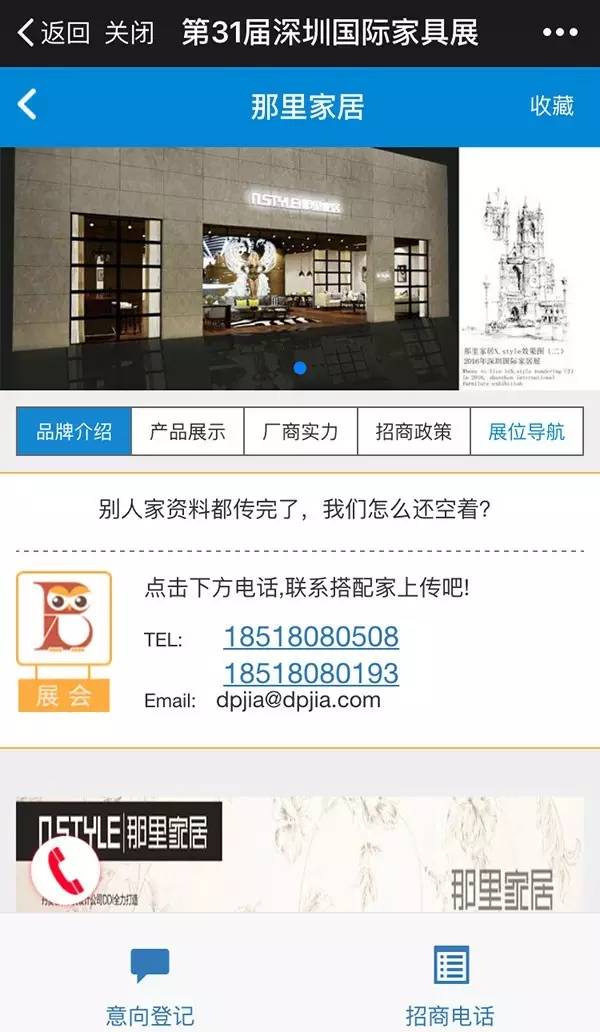Viewport: 600px width, 1032px height.
Task: Bookmark this brand with 收藏
Action: [x=552, y=106]
